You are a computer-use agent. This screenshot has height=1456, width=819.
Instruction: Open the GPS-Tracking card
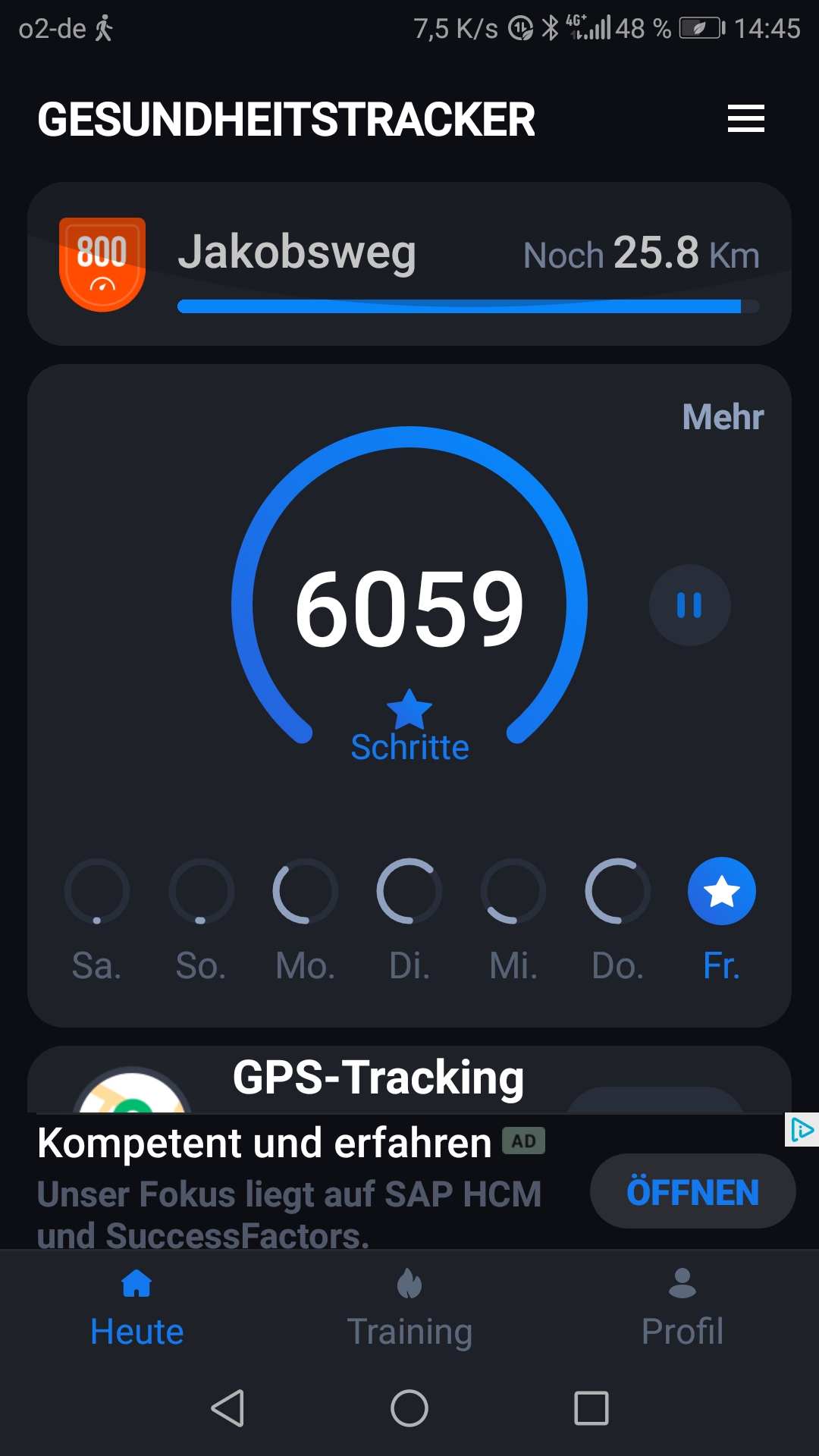click(379, 1078)
